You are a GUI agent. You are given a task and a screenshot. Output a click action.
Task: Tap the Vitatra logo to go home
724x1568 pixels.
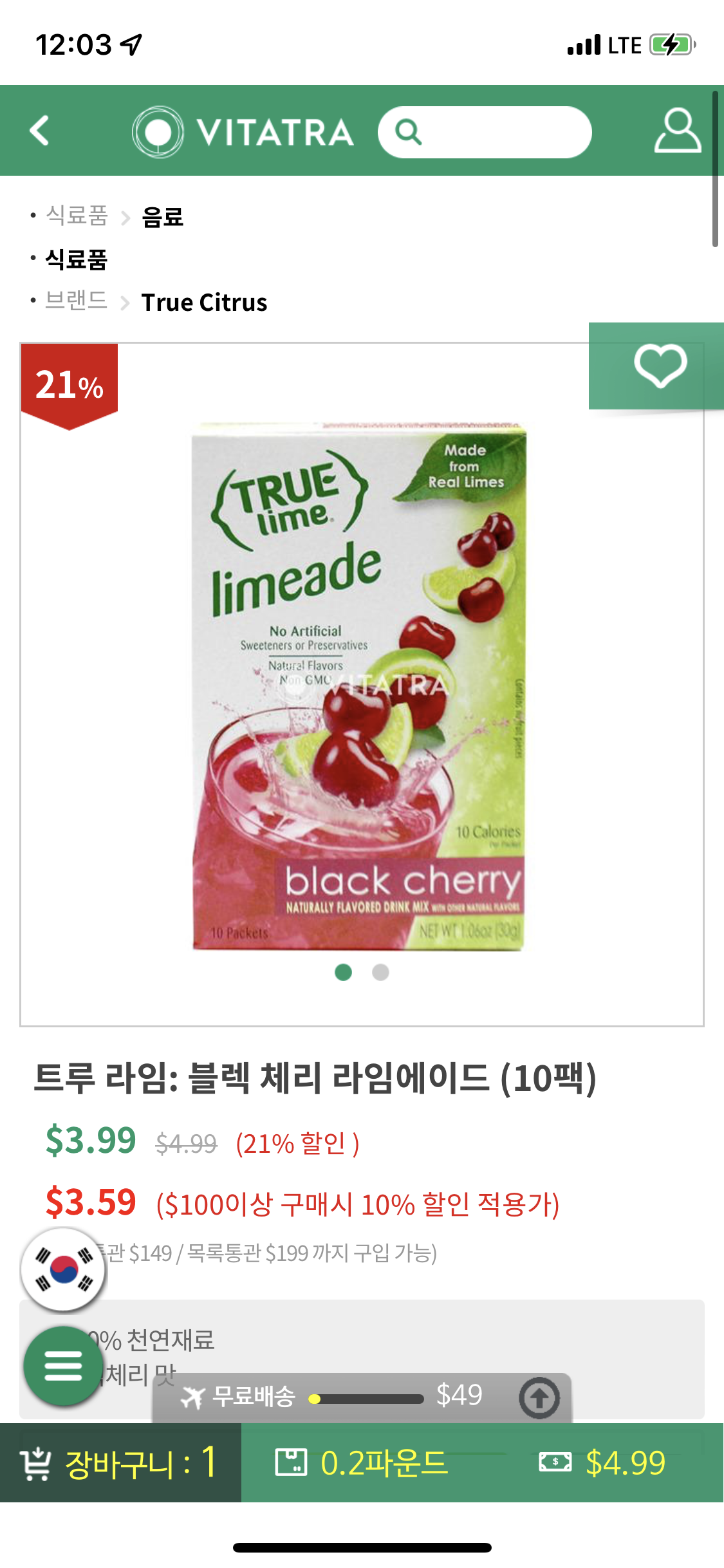coord(243,132)
